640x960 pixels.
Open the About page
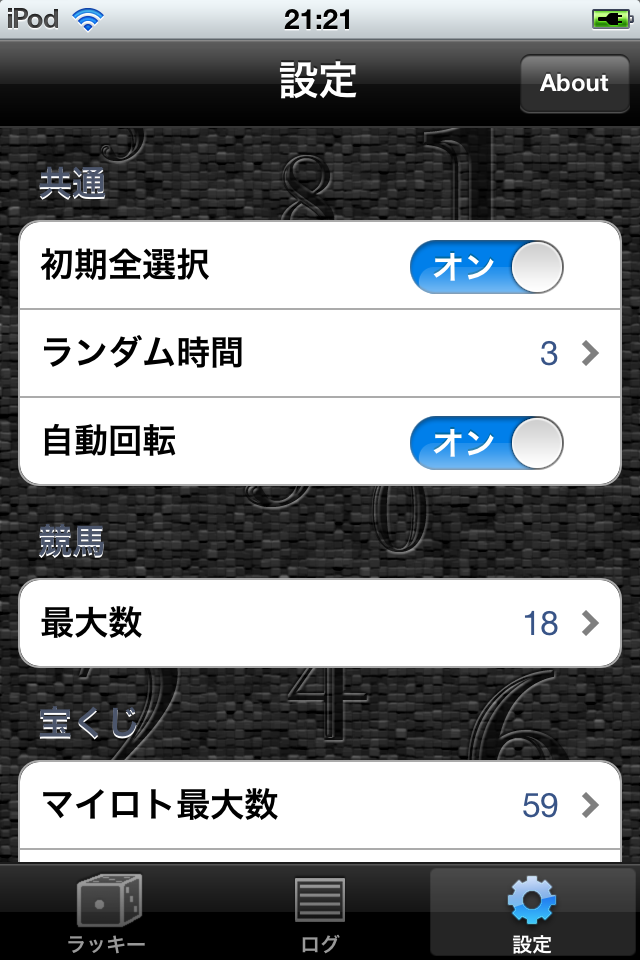pyautogui.click(x=574, y=83)
